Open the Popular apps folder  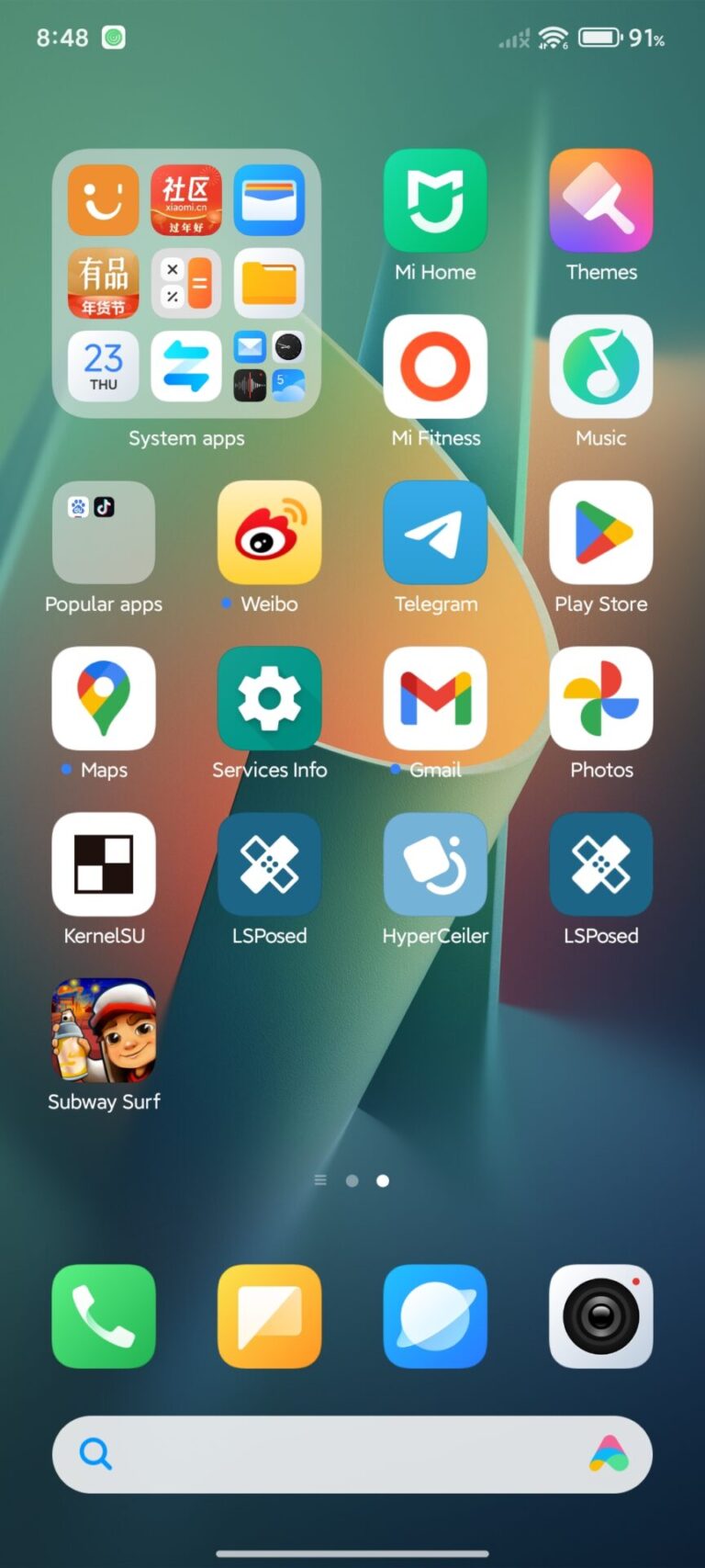pos(103,533)
